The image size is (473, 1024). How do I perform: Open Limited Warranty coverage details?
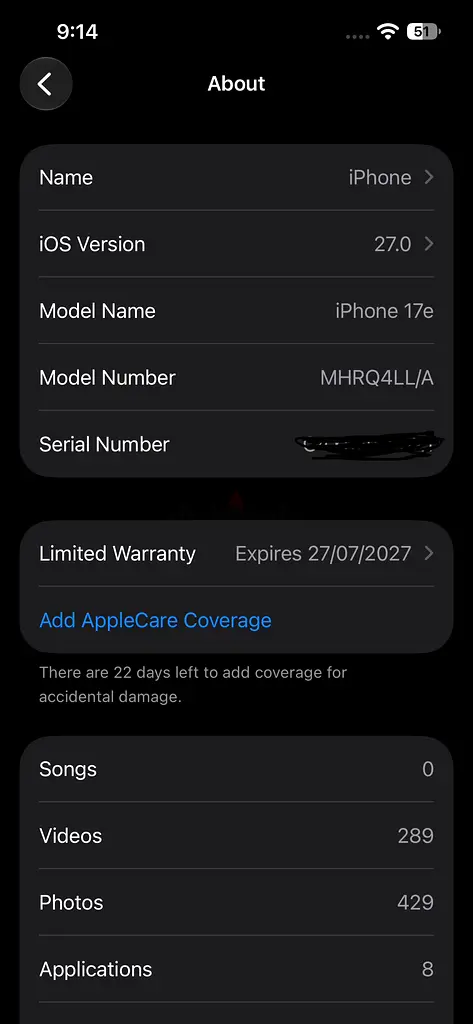236,554
